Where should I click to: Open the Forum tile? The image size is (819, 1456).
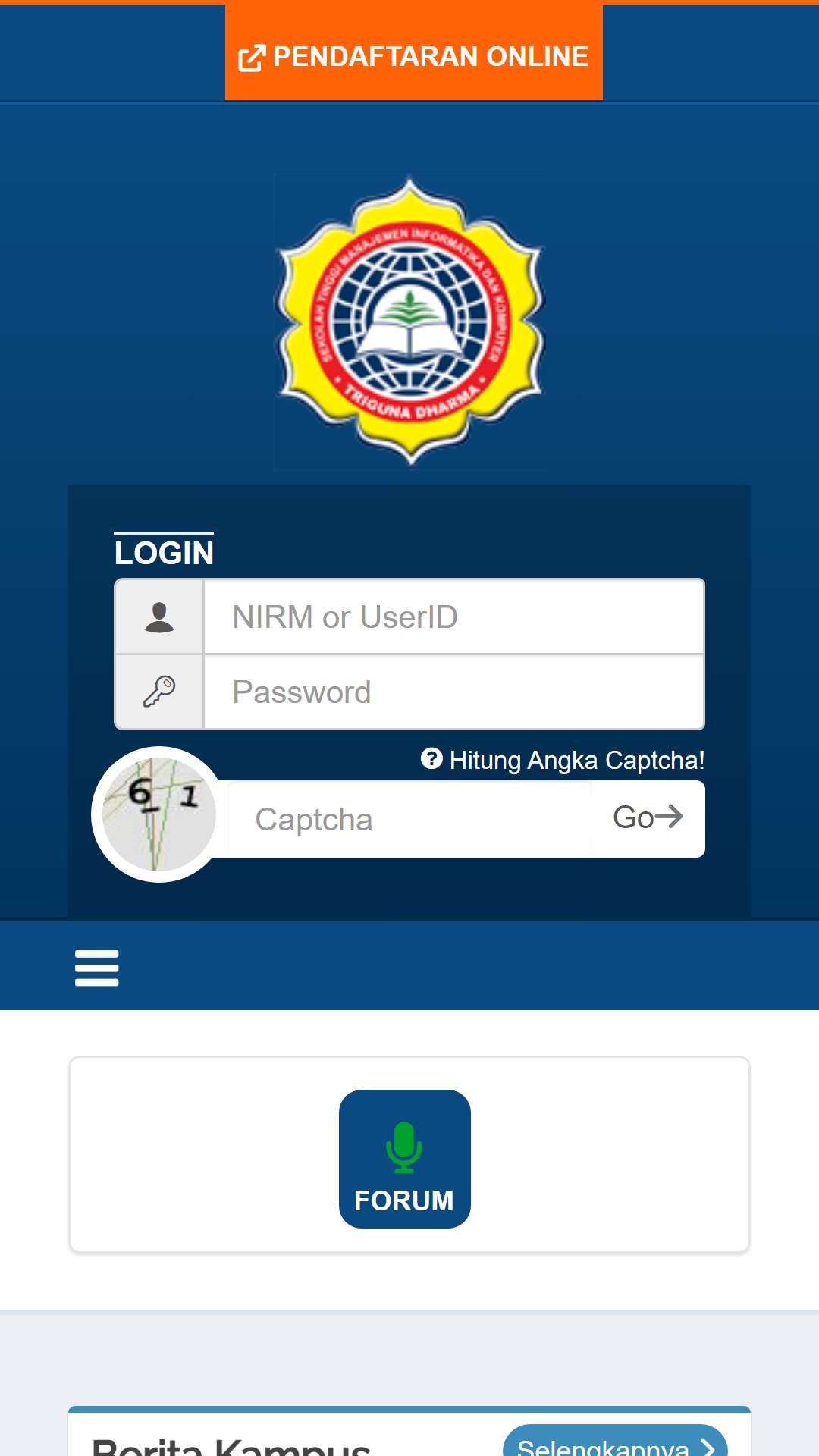[404, 1159]
